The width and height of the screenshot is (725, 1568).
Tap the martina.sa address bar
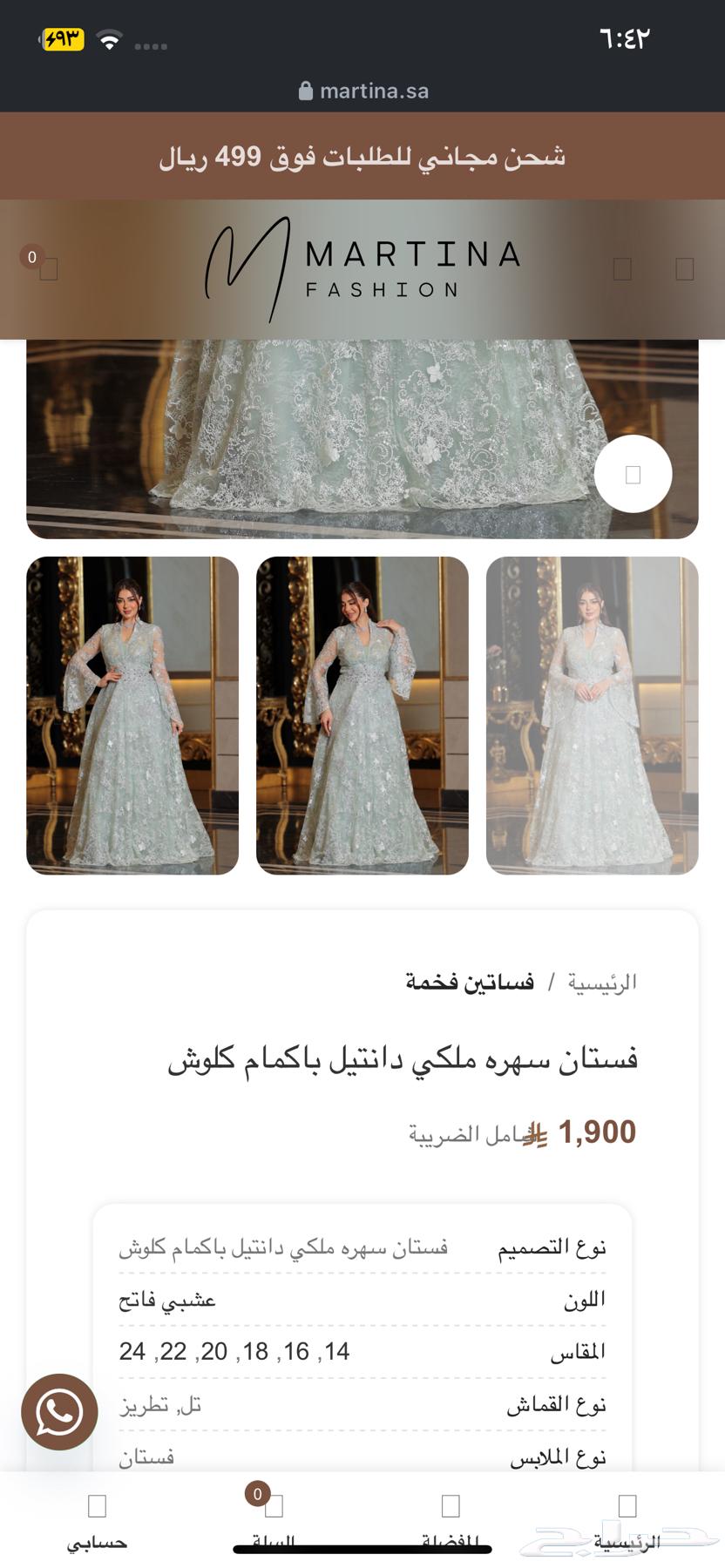[x=363, y=91]
